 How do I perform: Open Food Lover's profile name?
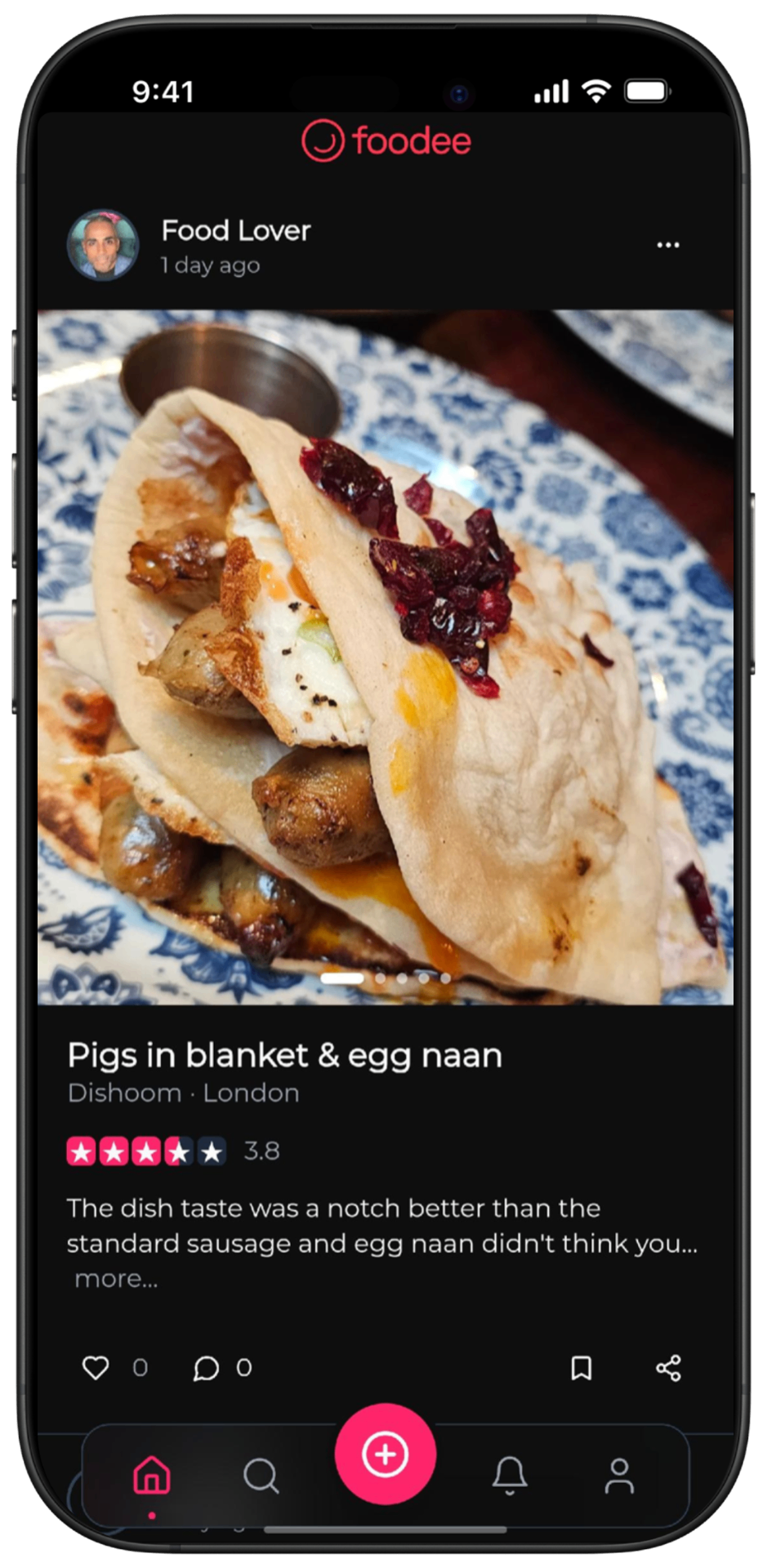pyautogui.click(x=235, y=231)
